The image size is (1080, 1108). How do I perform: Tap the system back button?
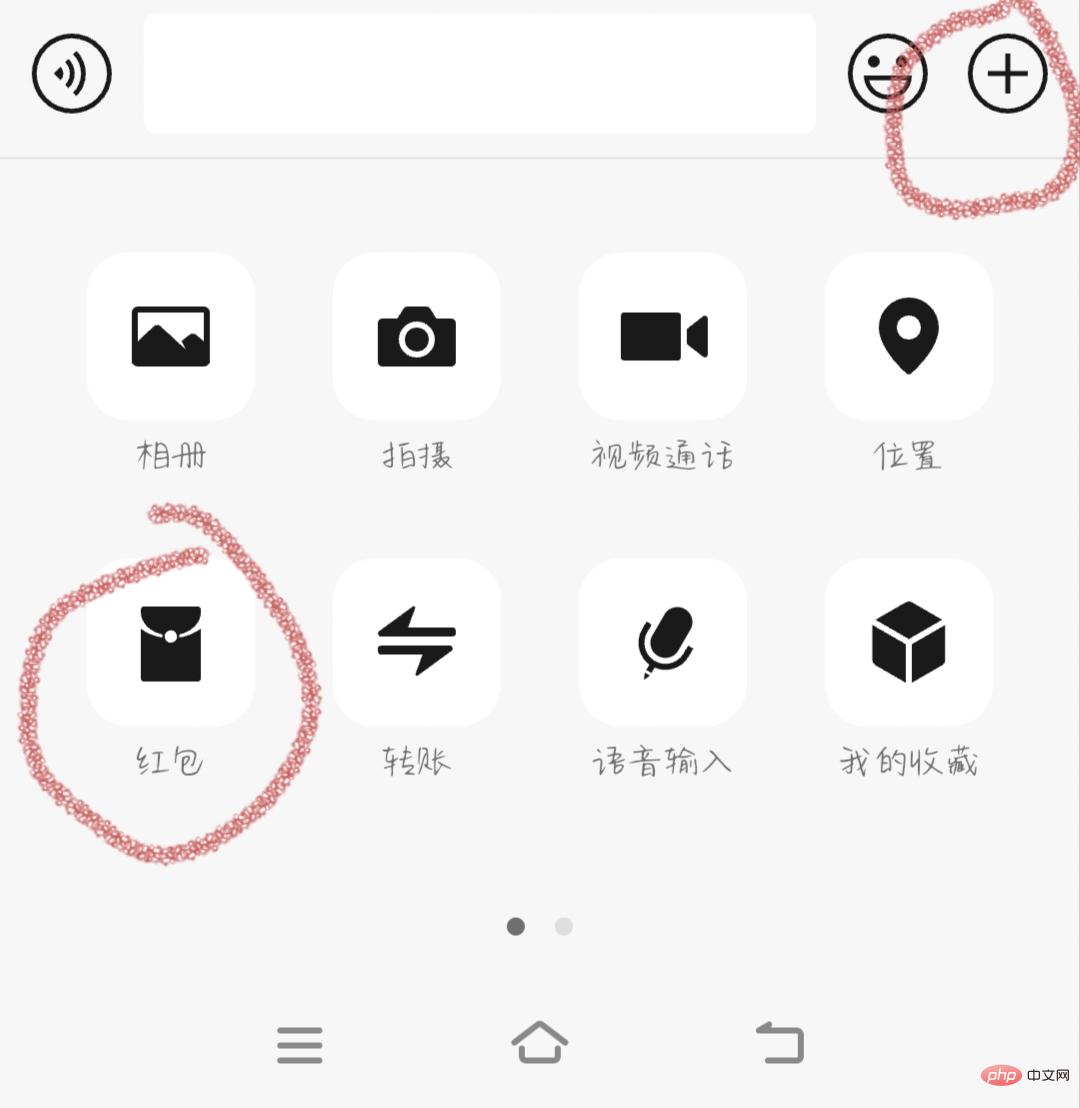(x=780, y=1043)
